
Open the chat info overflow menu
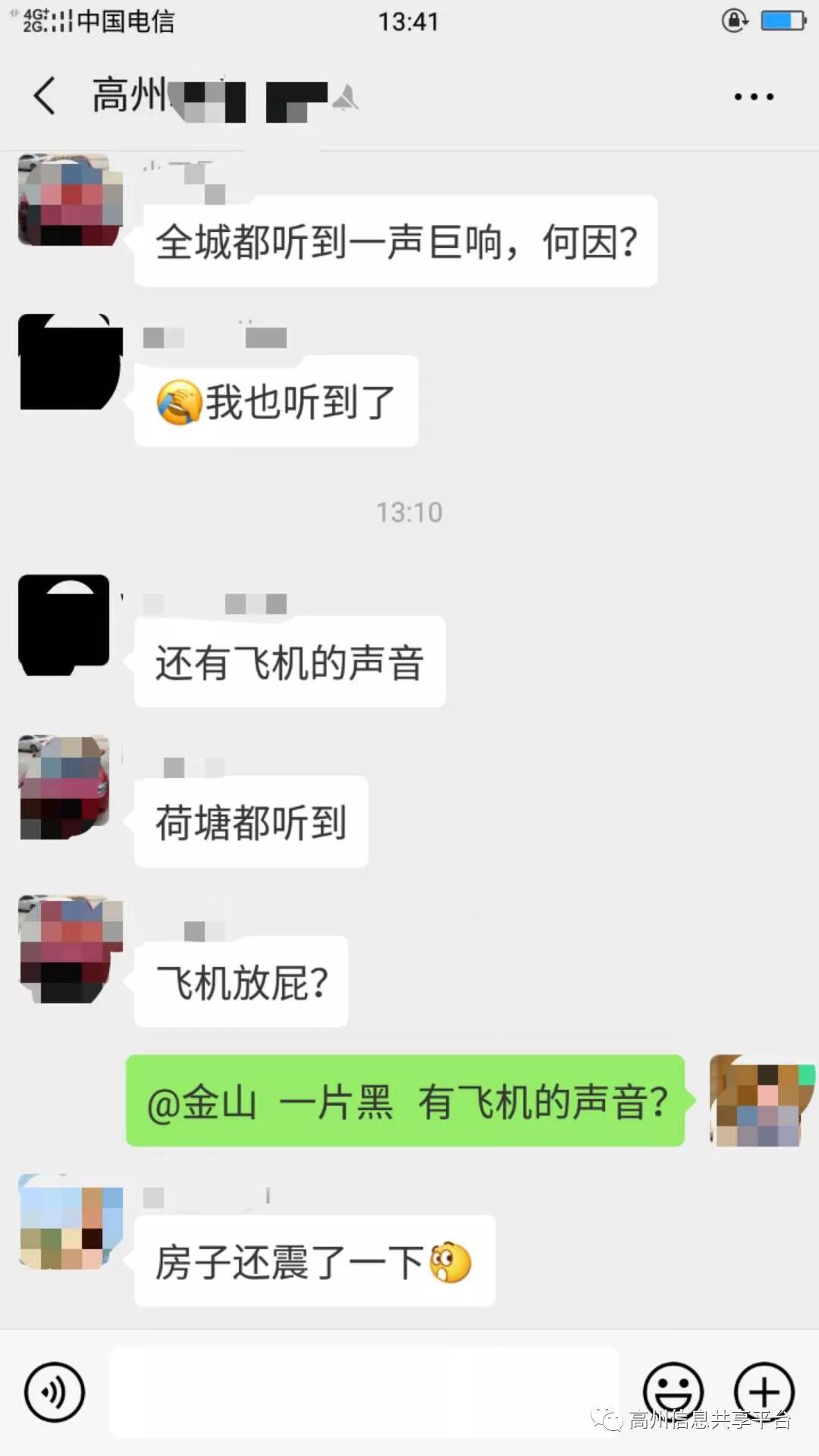point(753,97)
